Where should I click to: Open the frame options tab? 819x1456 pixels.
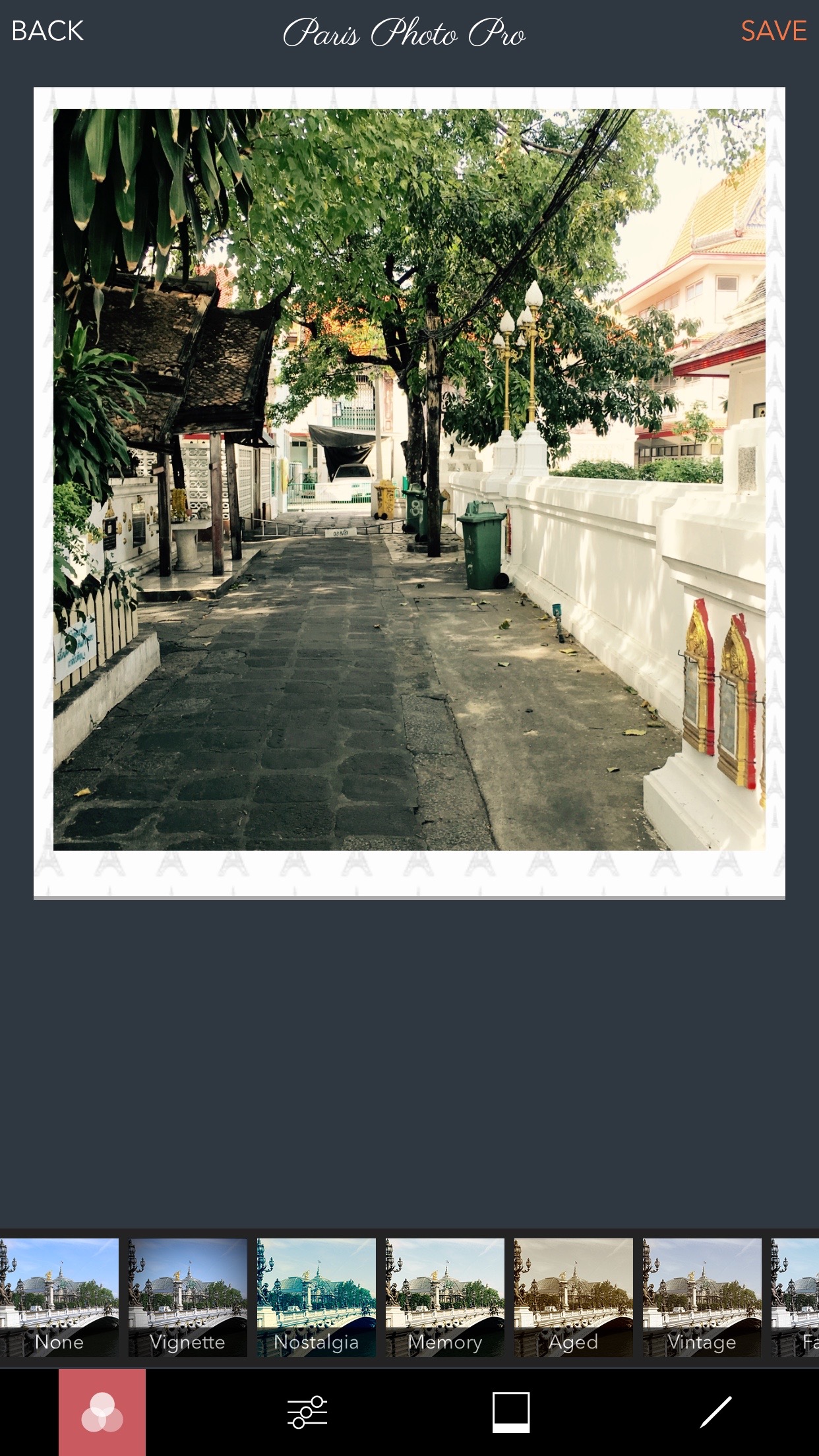(511, 1412)
